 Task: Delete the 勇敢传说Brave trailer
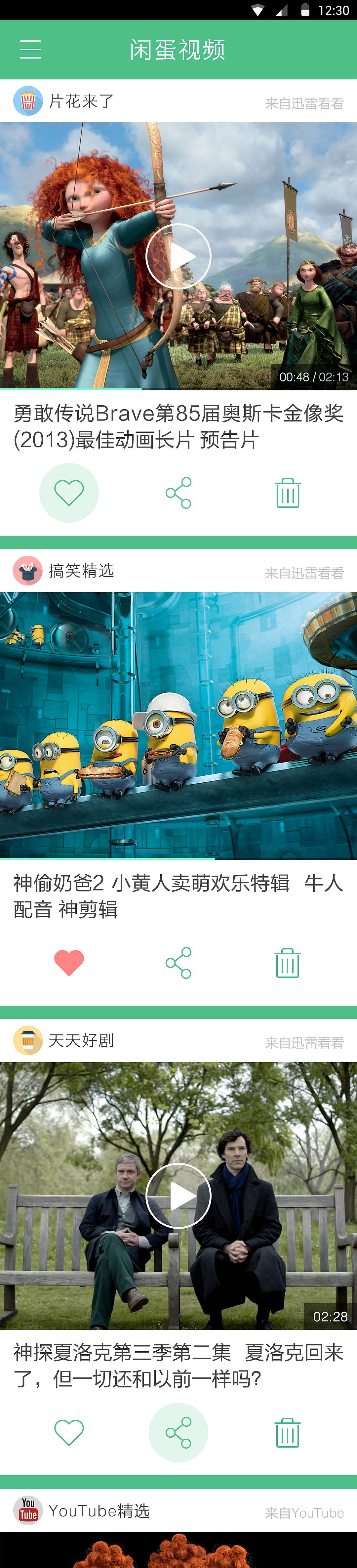(287, 493)
